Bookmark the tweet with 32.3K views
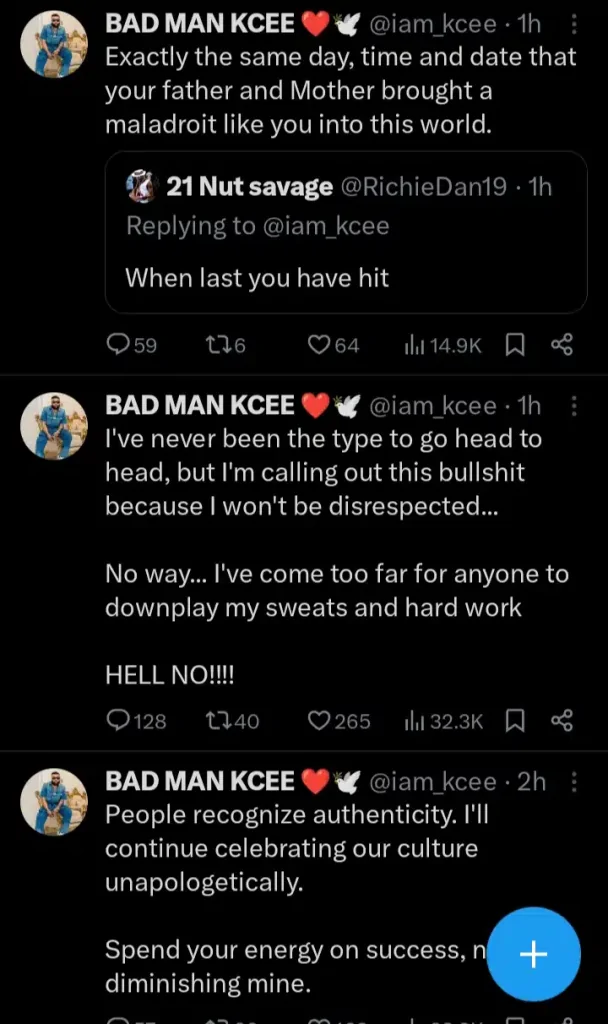 pyautogui.click(x=515, y=720)
